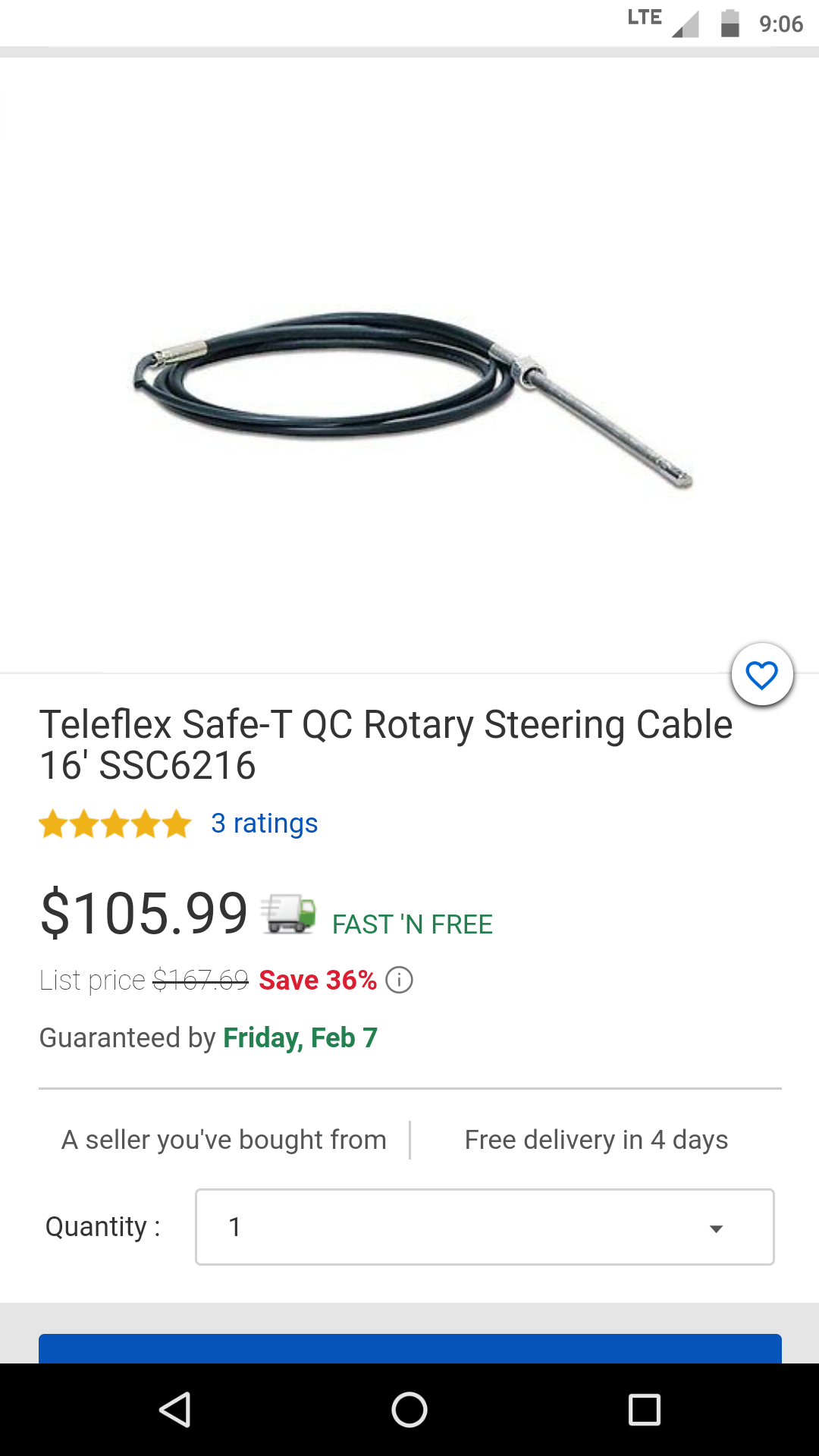
Task: Open the Save 36% info icon
Action: [399, 980]
